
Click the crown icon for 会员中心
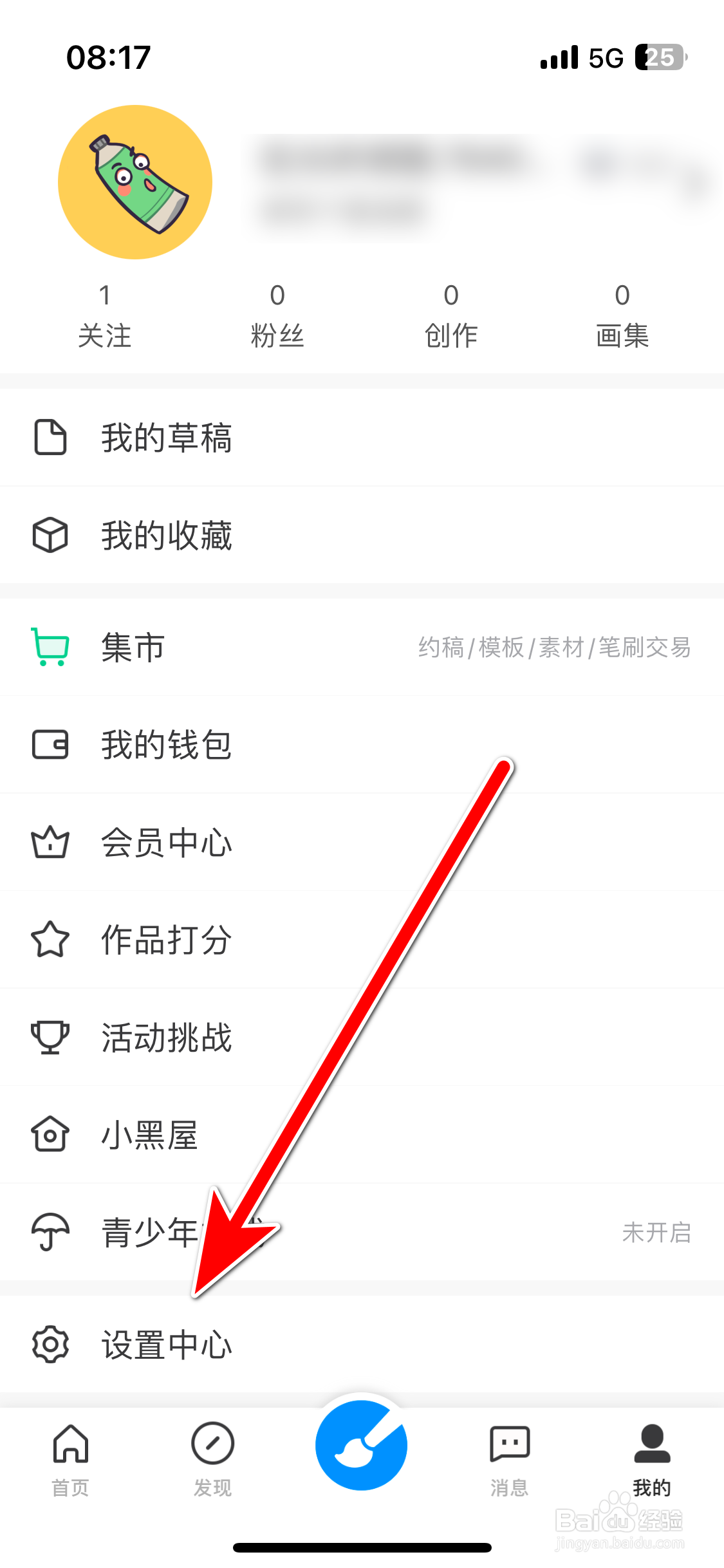[50, 843]
